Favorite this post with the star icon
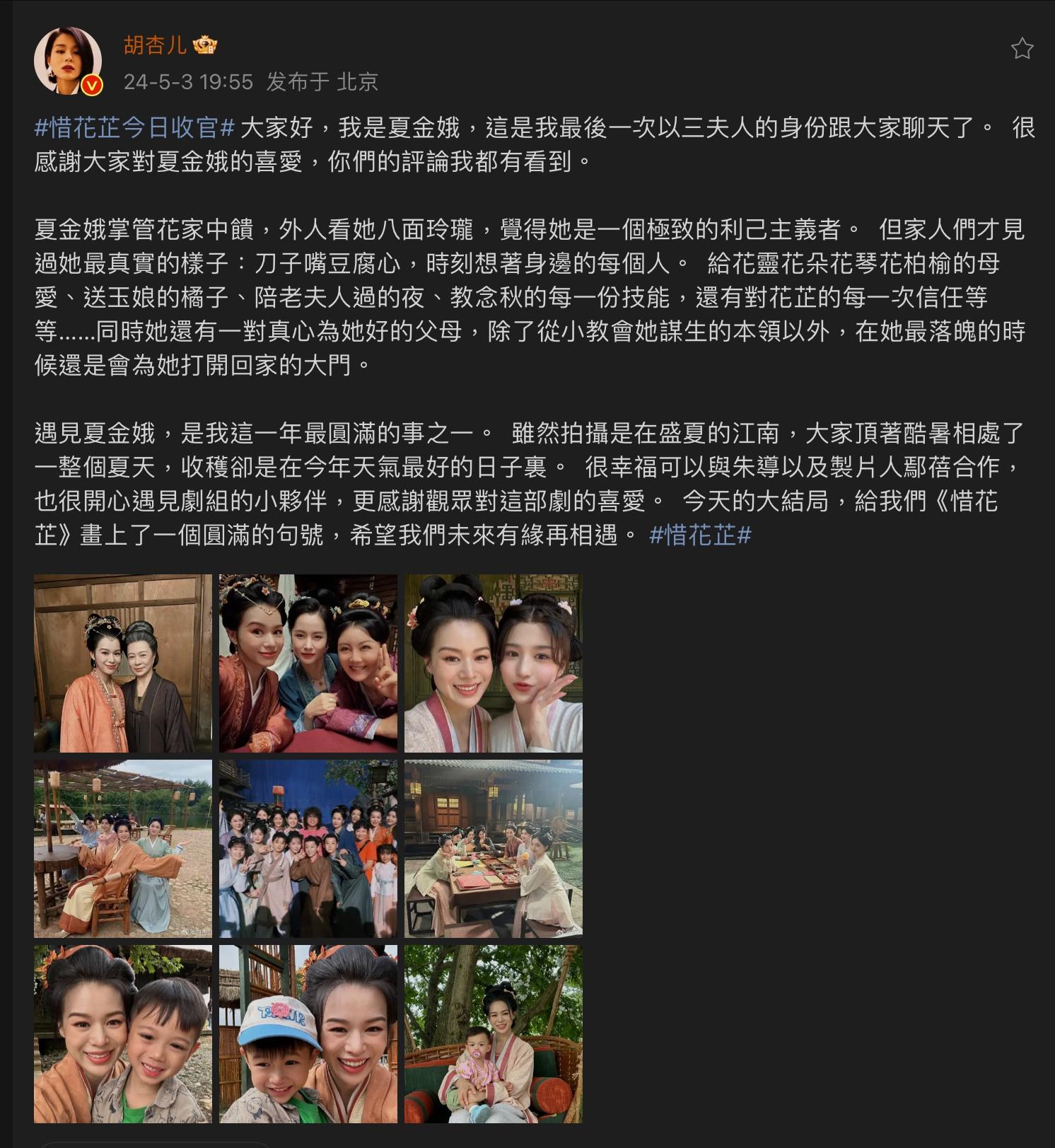 (x=1021, y=49)
